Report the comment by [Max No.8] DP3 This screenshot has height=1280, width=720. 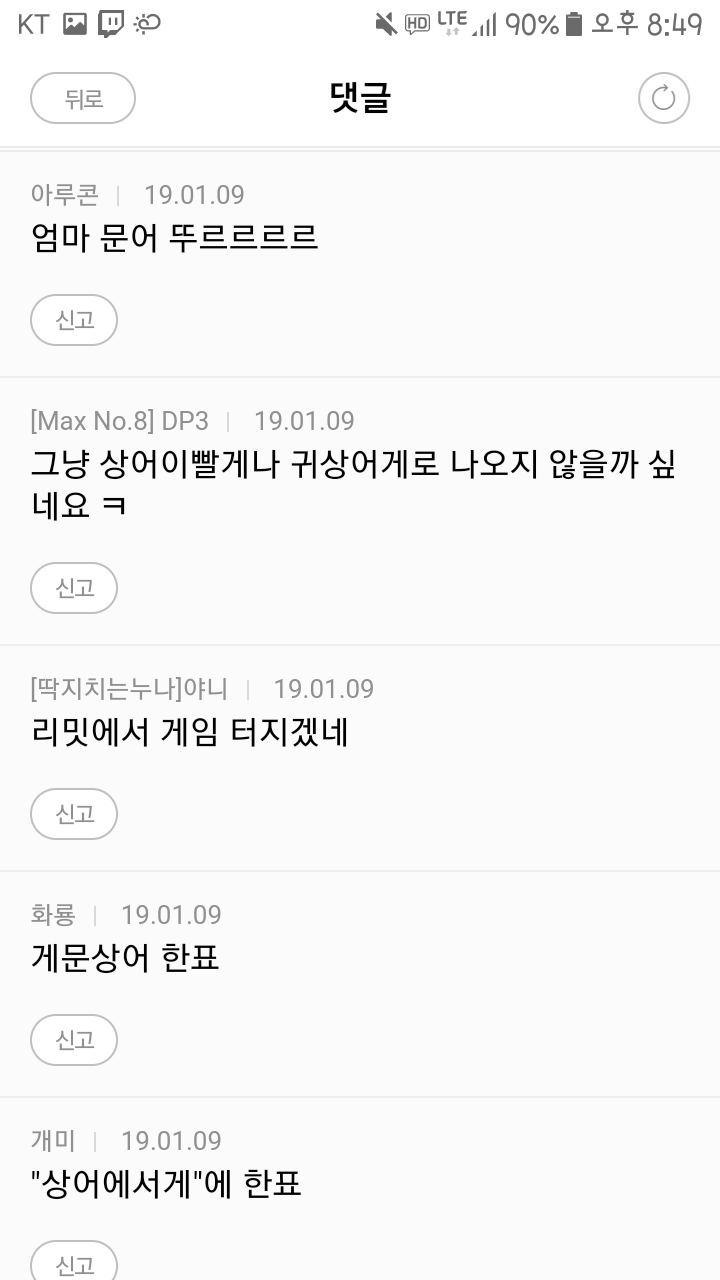74,588
